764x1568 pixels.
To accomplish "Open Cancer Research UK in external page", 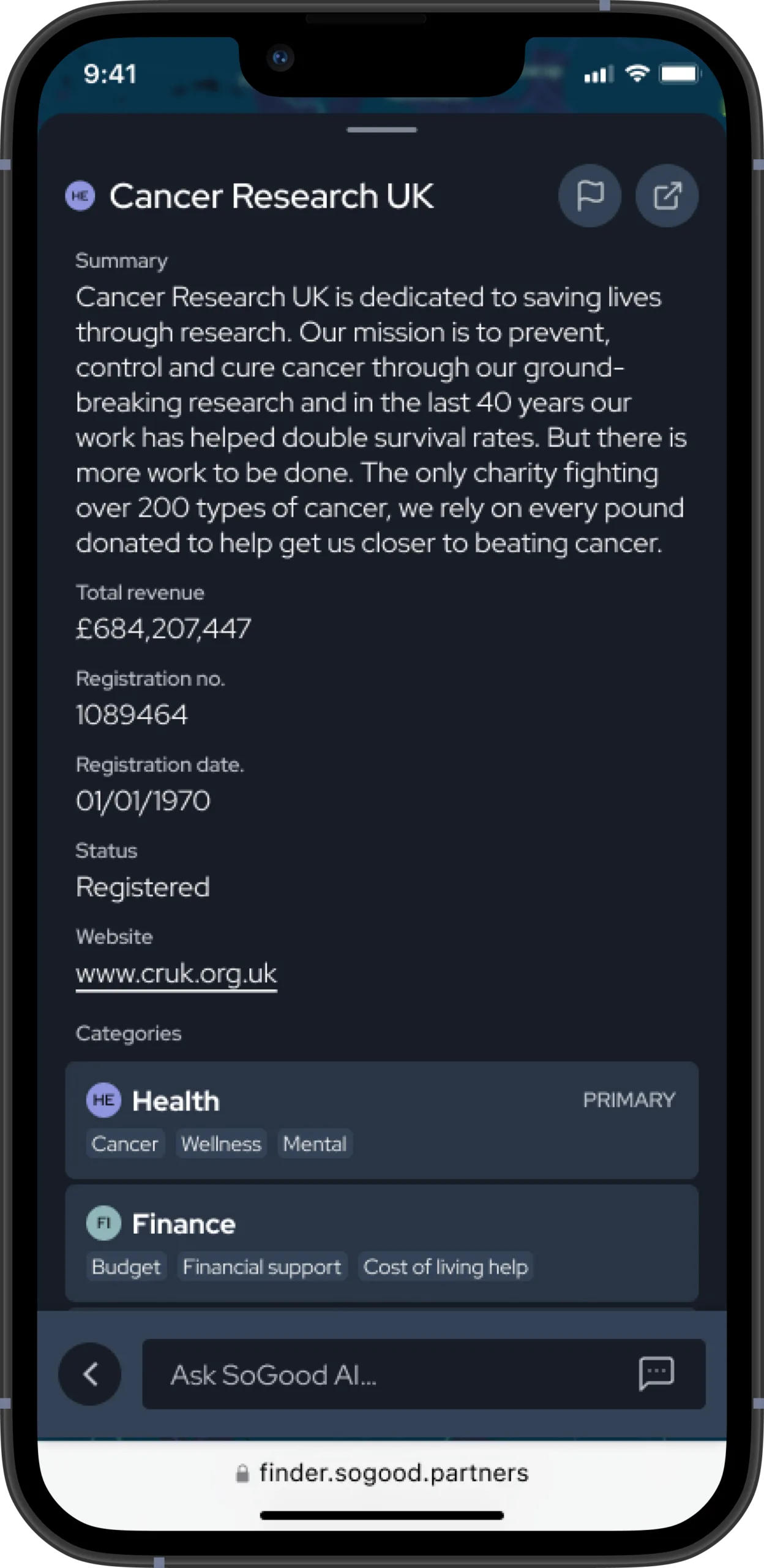I will [667, 196].
